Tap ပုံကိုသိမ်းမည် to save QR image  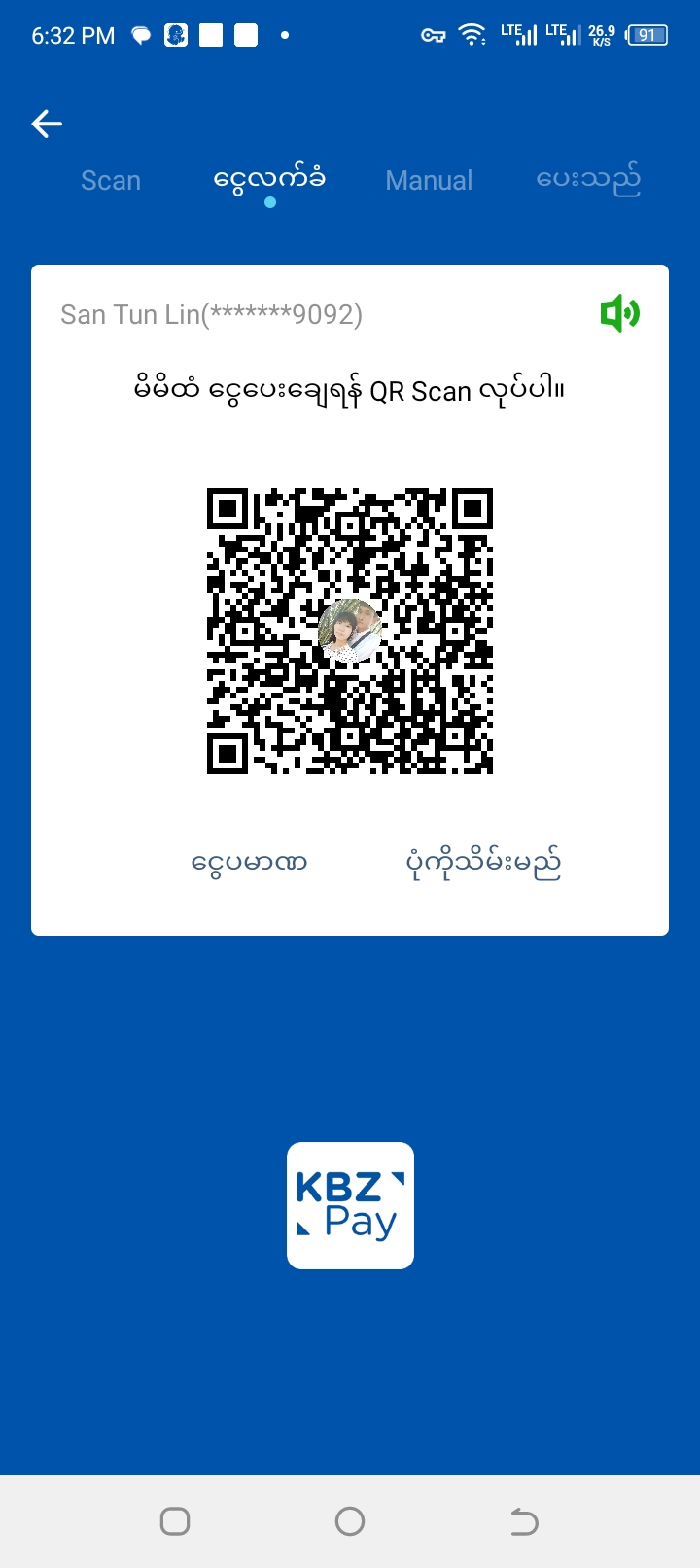point(483,863)
